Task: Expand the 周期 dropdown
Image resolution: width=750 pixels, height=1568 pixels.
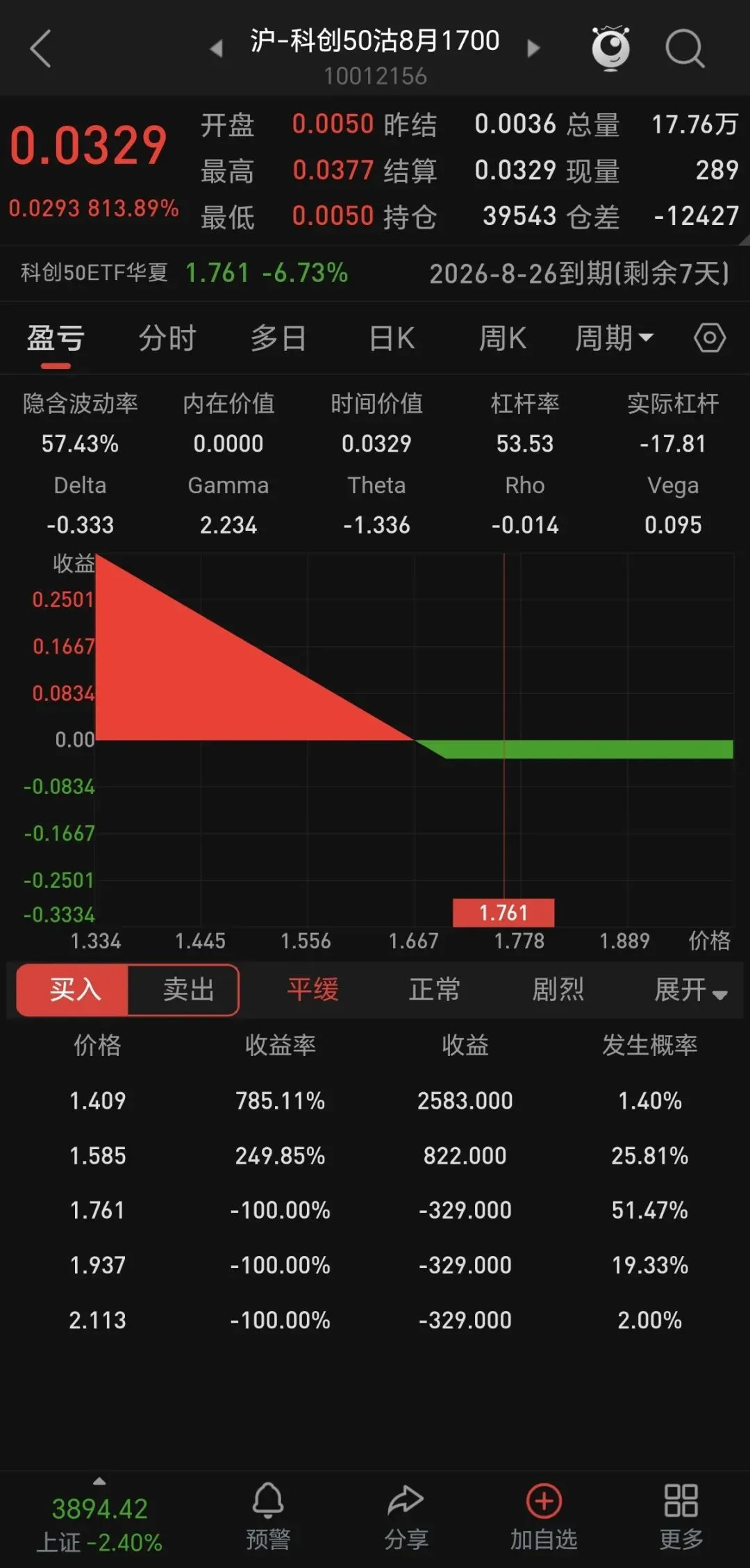Action: pos(614,338)
